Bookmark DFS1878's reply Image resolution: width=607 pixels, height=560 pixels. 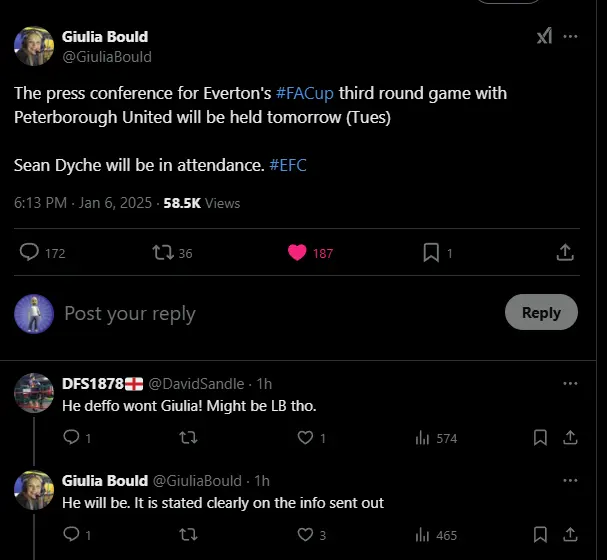pyautogui.click(x=540, y=437)
